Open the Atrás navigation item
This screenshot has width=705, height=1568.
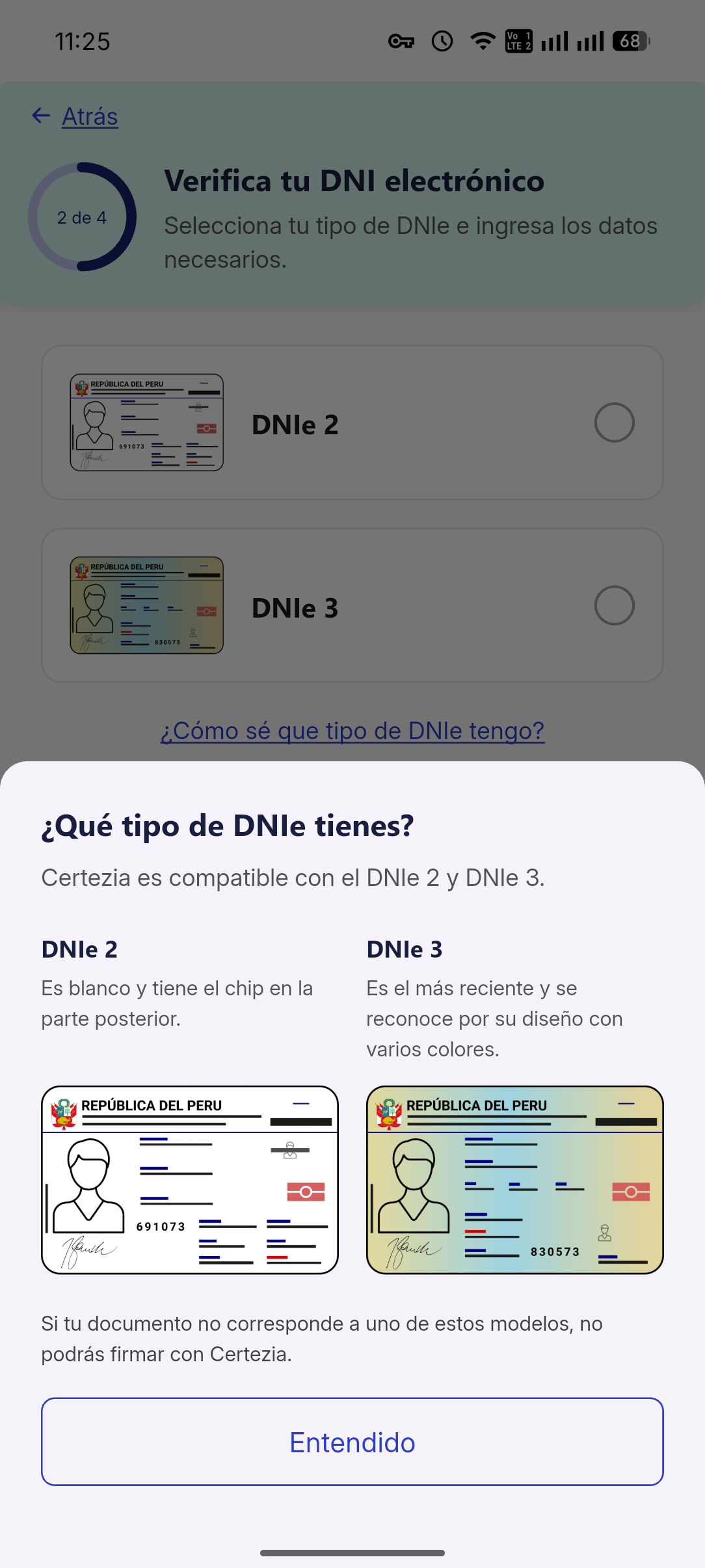pos(90,116)
